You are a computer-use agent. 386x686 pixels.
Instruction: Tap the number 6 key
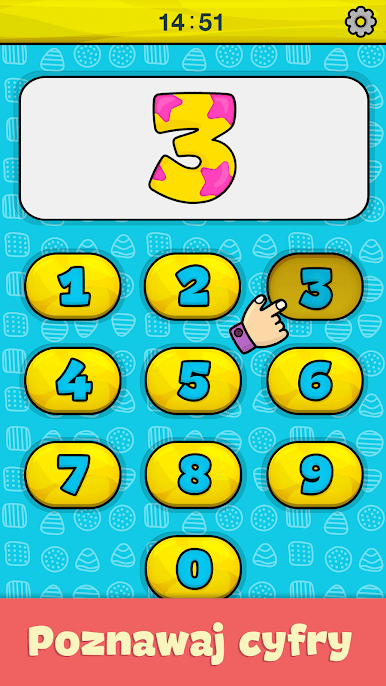[x=315, y=381]
